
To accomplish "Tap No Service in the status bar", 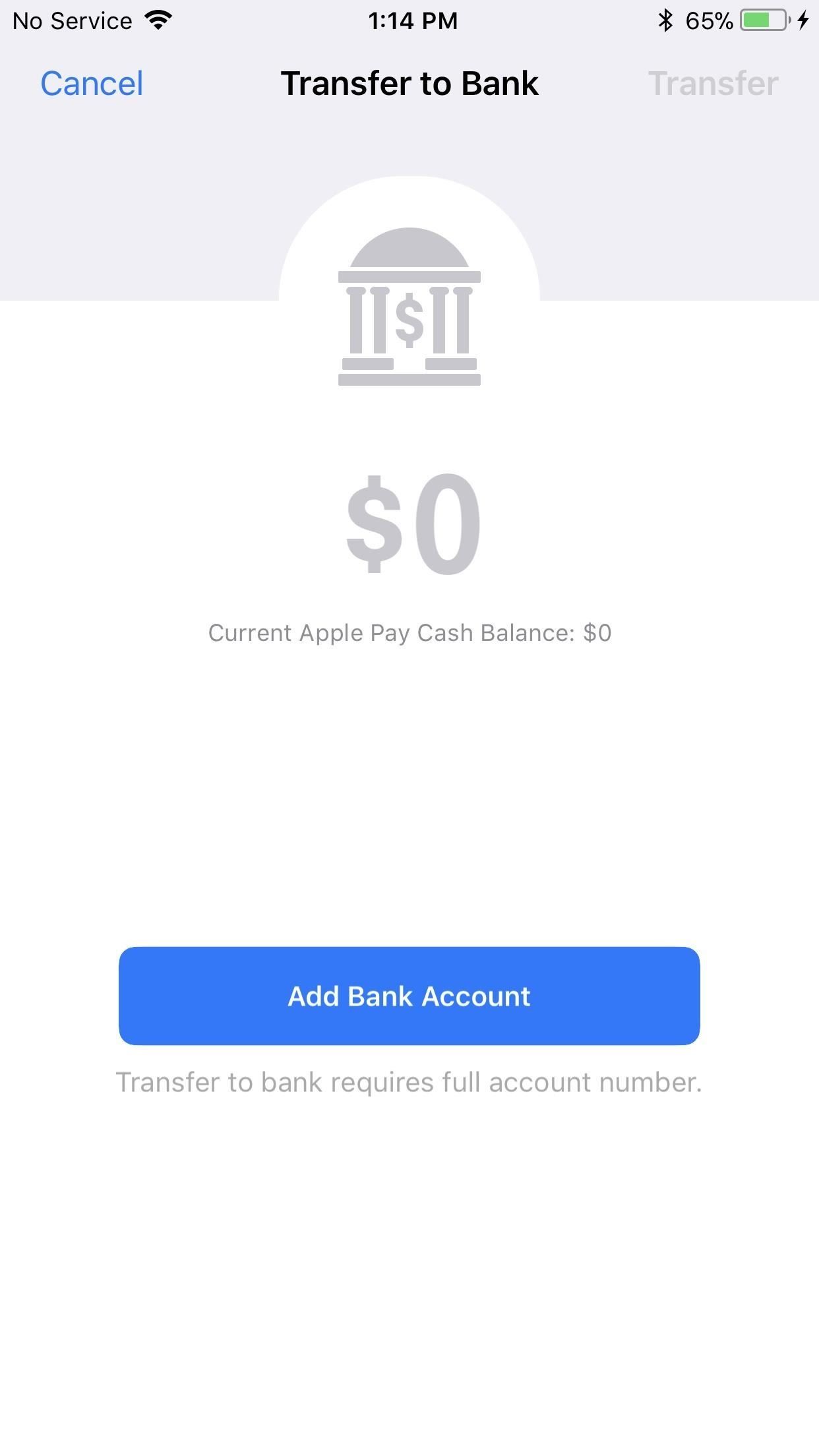I will click(73, 20).
